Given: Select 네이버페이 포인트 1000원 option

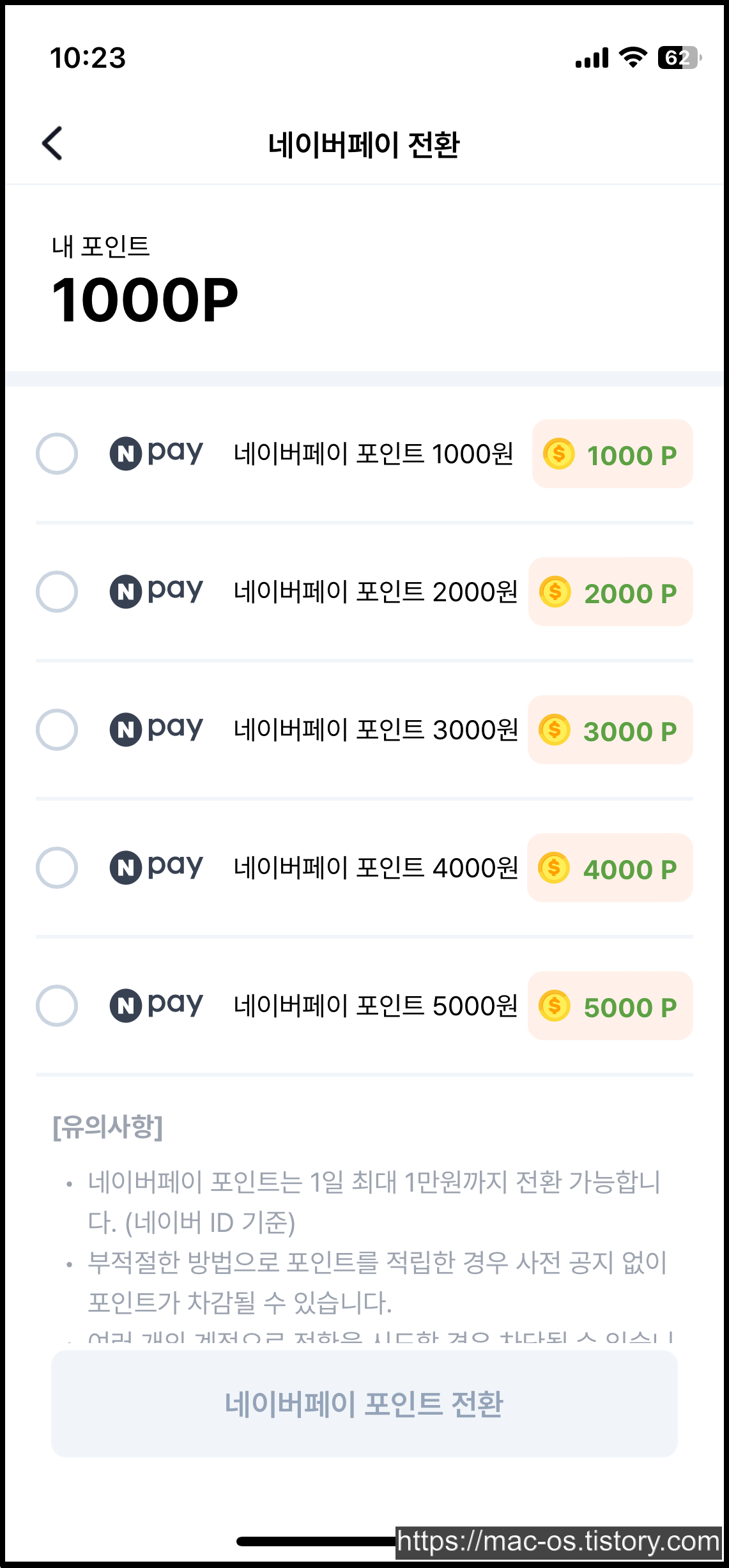Looking at the screenshot, I should 57,454.
